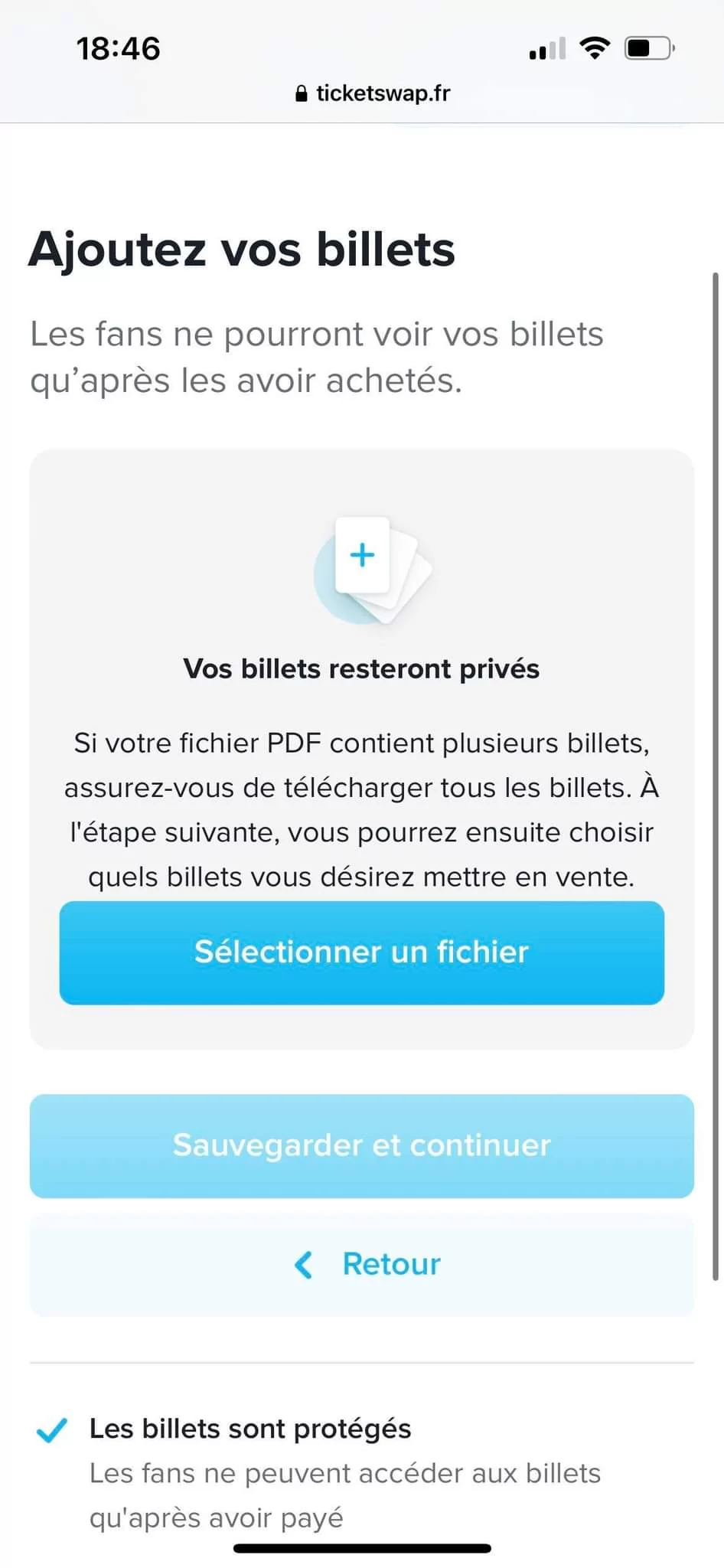Go back with Retour button
Image resolution: width=724 pixels, height=1568 pixels.
click(x=361, y=1265)
